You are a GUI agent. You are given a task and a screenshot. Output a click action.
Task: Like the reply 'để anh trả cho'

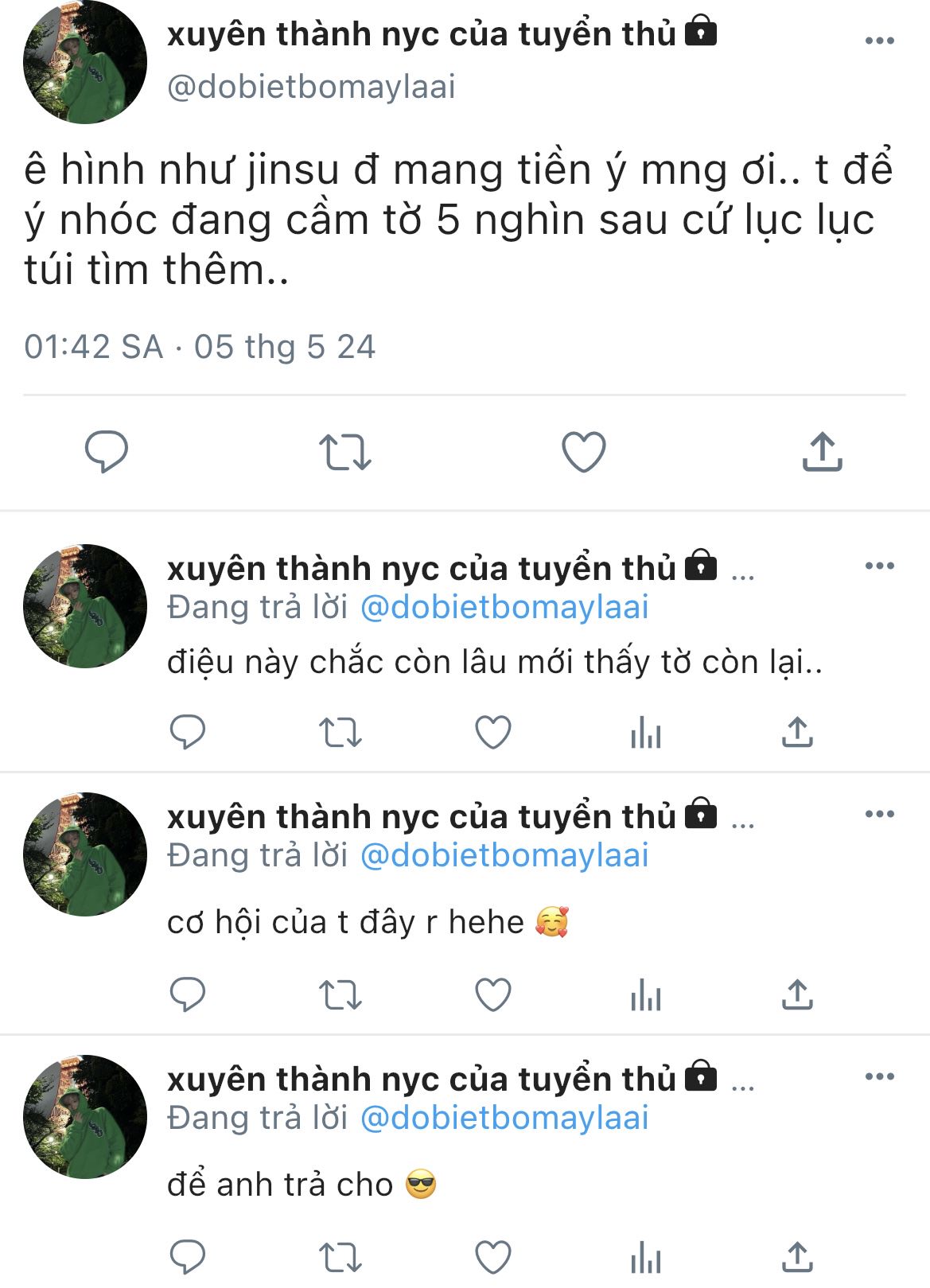click(493, 1258)
